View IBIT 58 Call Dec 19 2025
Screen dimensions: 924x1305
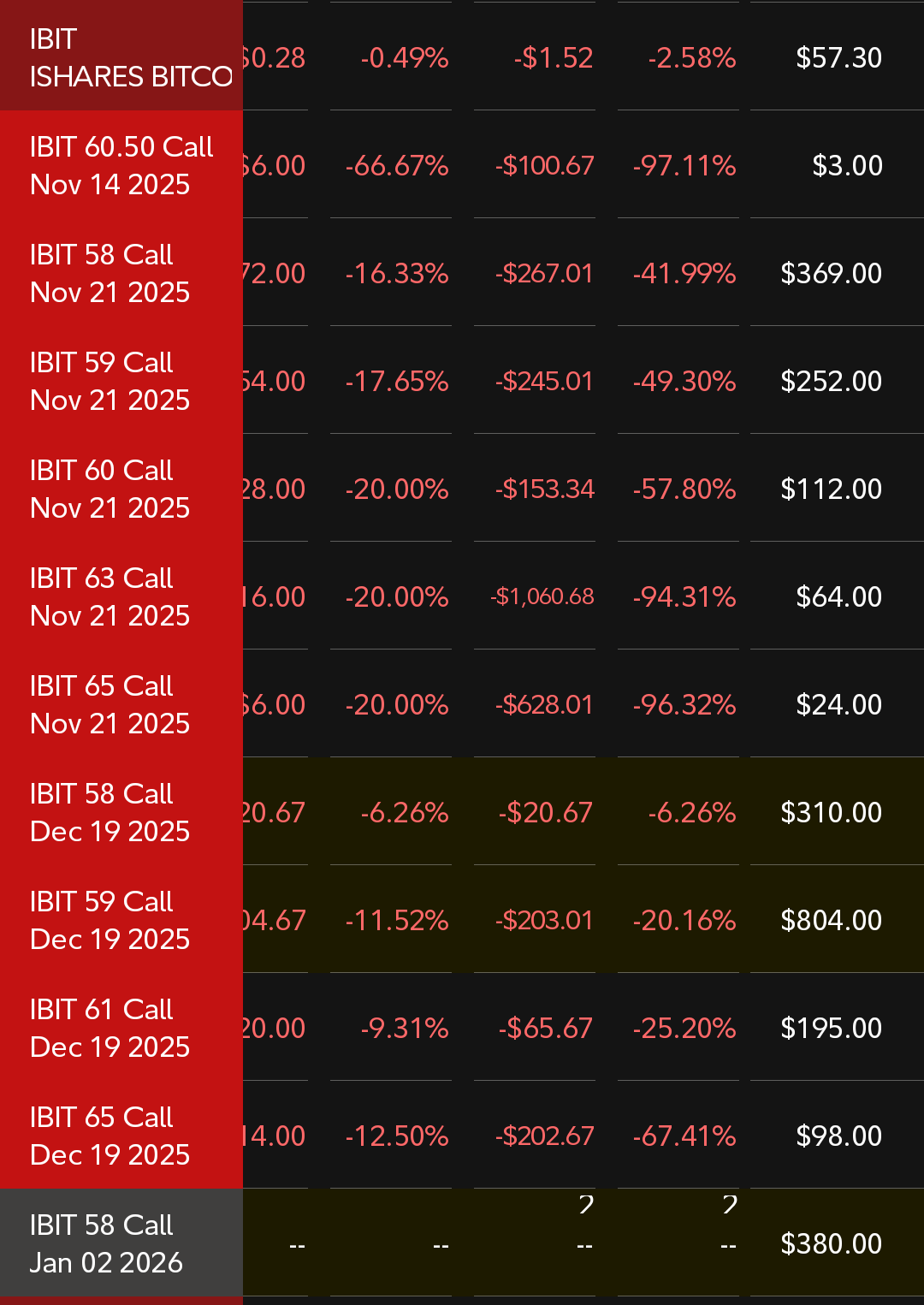(x=121, y=812)
